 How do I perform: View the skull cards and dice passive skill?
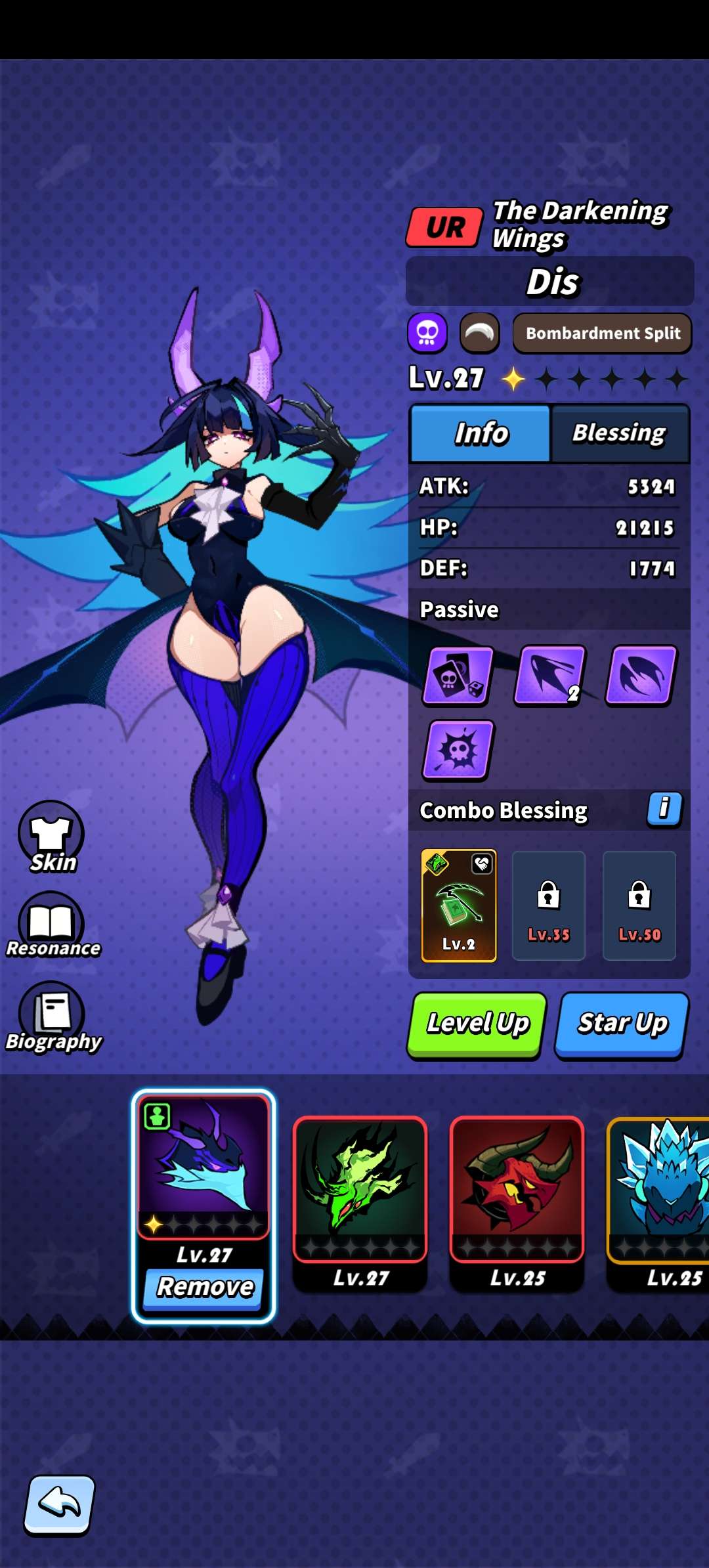[458, 676]
